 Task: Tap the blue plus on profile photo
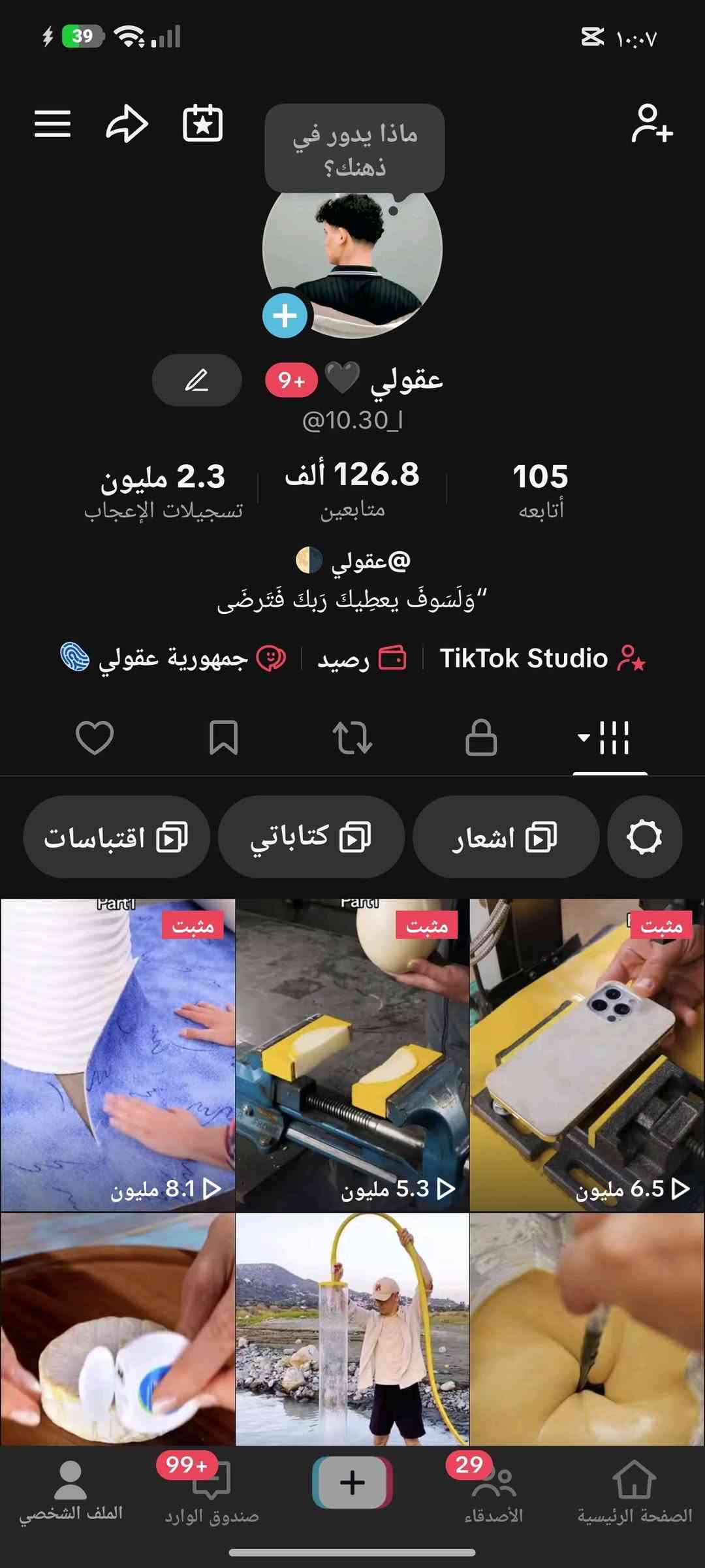tap(285, 315)
